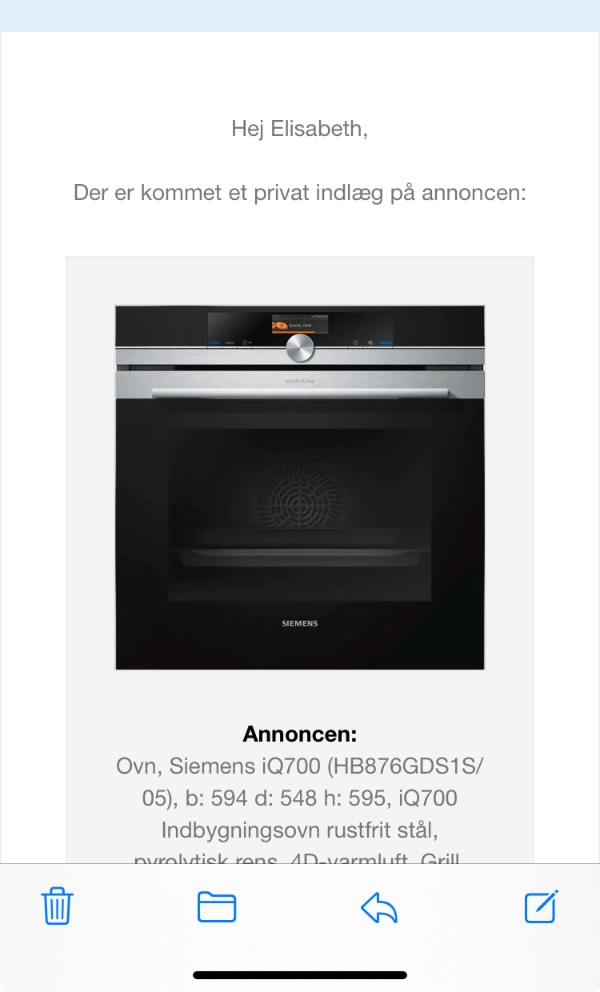This screenshot has height=992, width=600.
Task: Compose a new email message
Action: [541, 906]
